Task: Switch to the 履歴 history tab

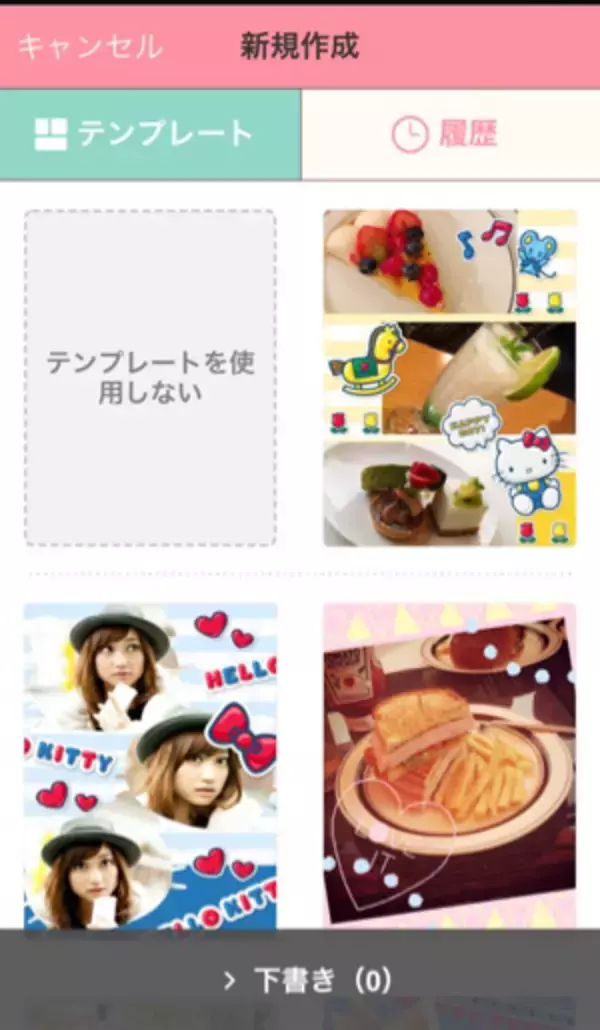Action: [450, 134]
